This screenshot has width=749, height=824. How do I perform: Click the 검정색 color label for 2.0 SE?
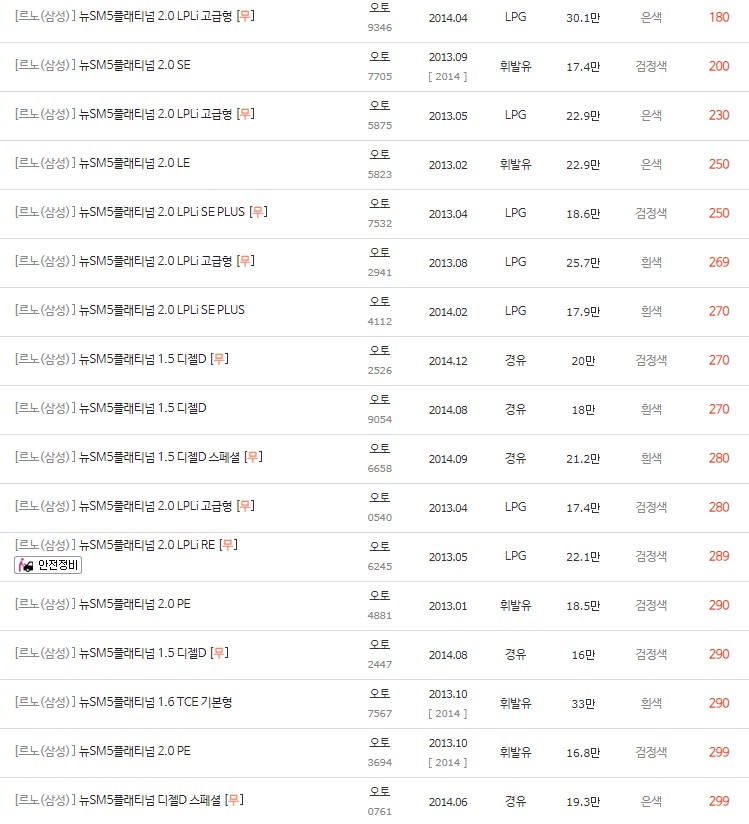[651, 66]
